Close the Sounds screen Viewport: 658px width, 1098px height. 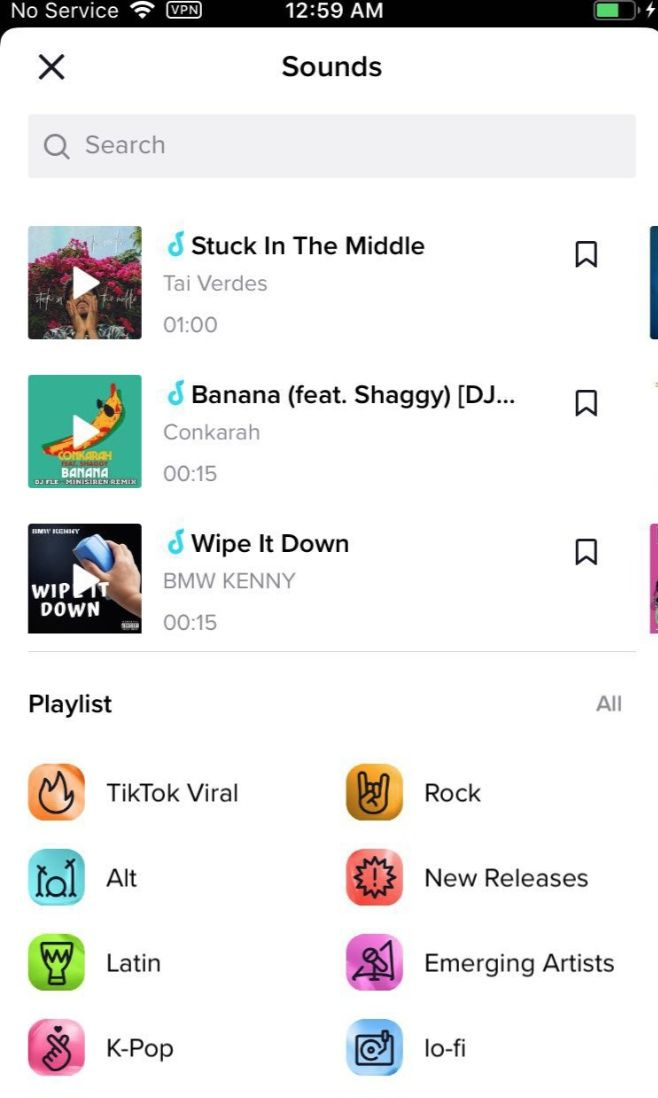51,67
